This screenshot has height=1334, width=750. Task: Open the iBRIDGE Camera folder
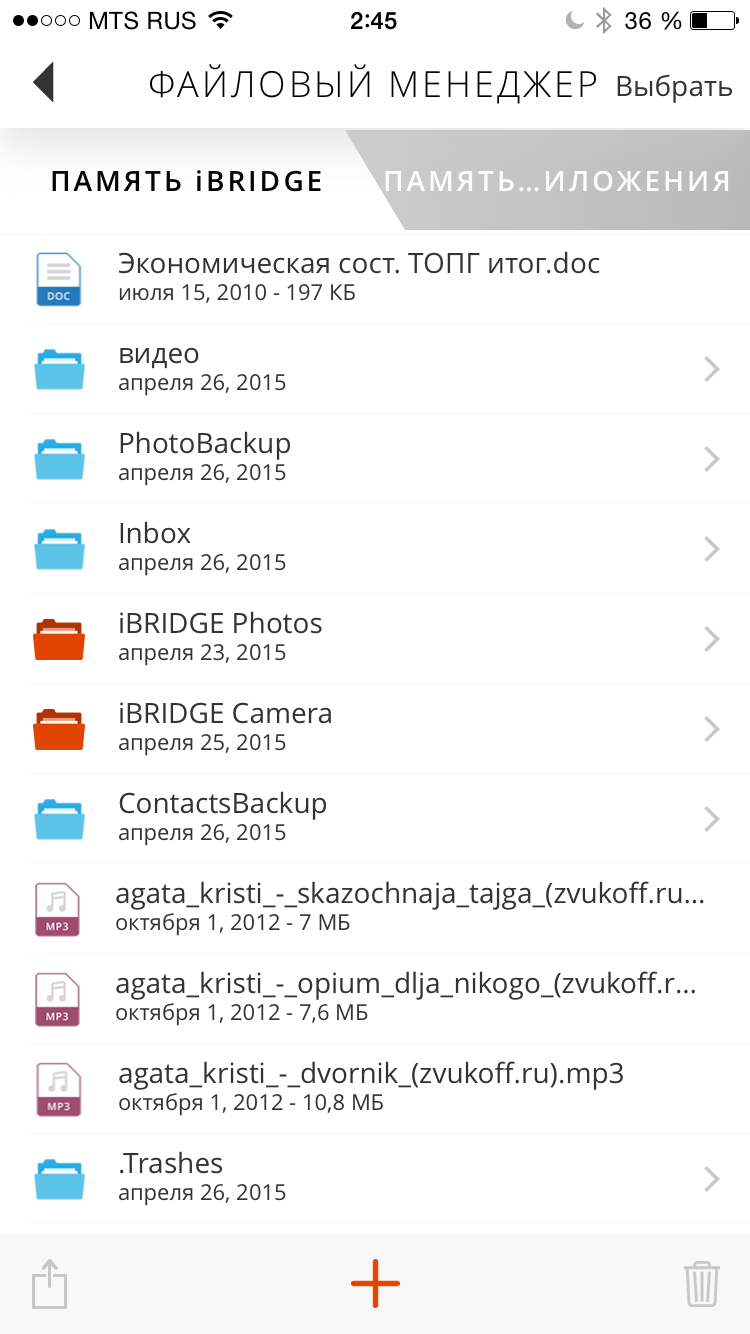click(375, 728)
